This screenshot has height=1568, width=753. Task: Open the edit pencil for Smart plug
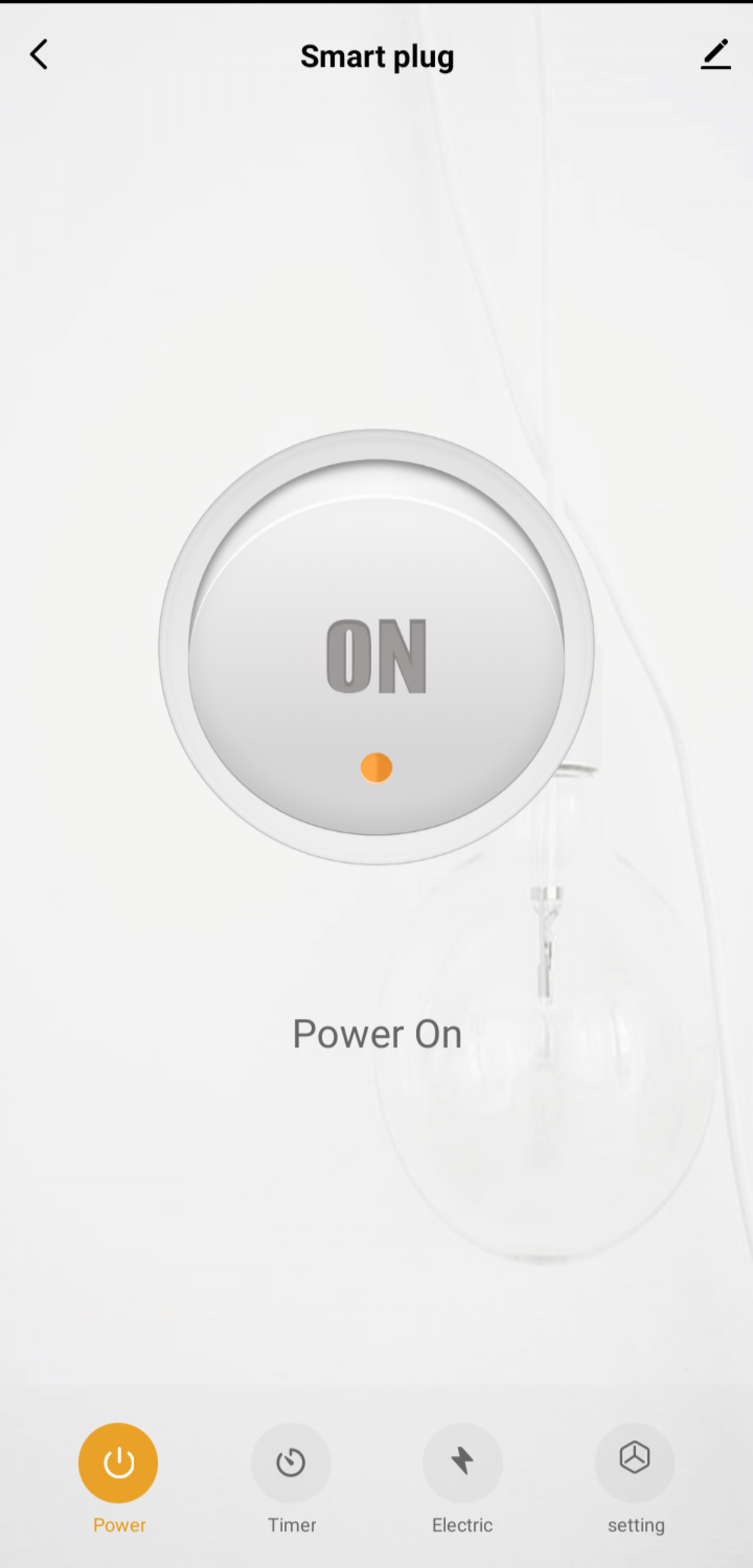pos(715,54)
